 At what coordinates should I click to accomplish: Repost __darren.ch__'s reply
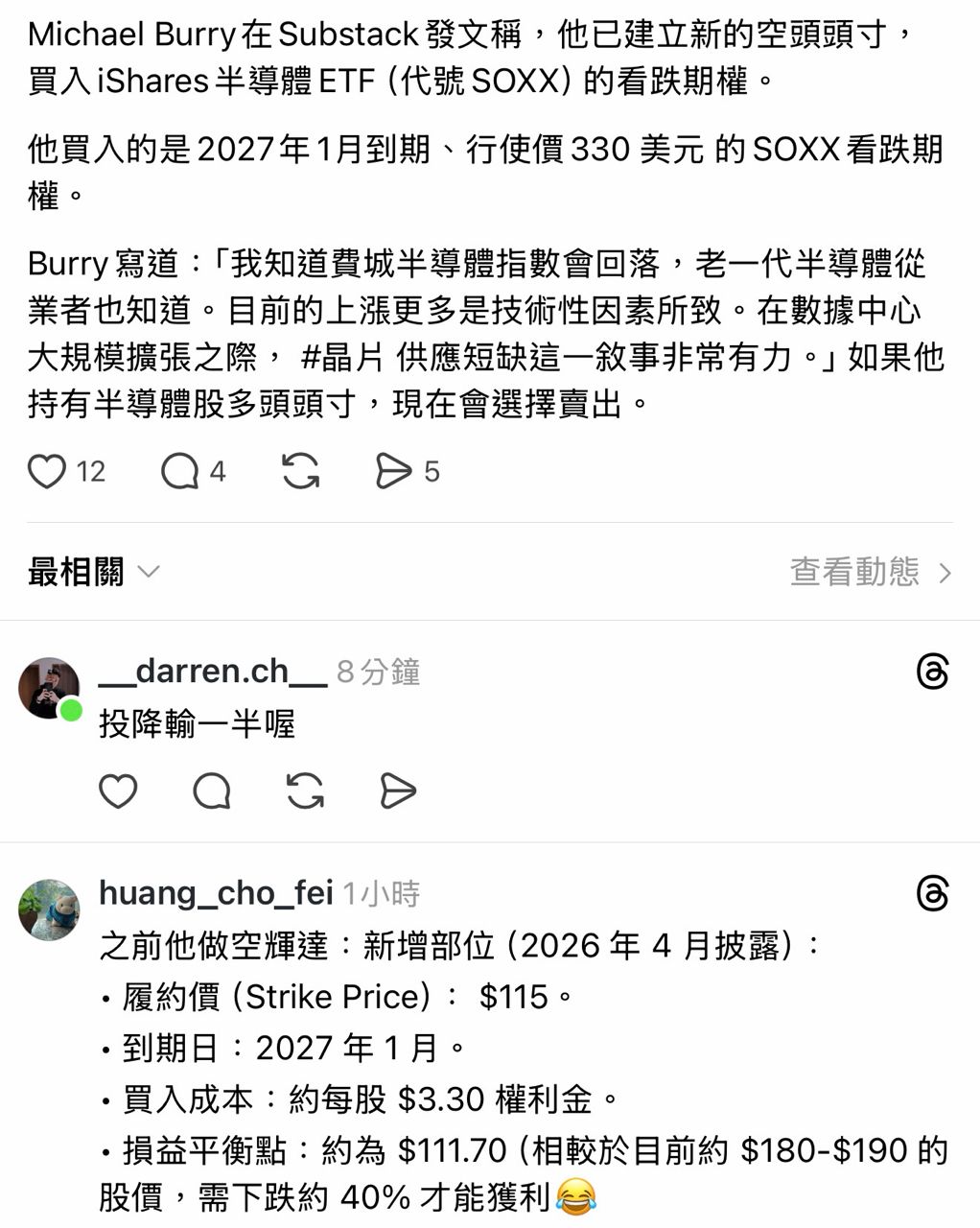305,791
